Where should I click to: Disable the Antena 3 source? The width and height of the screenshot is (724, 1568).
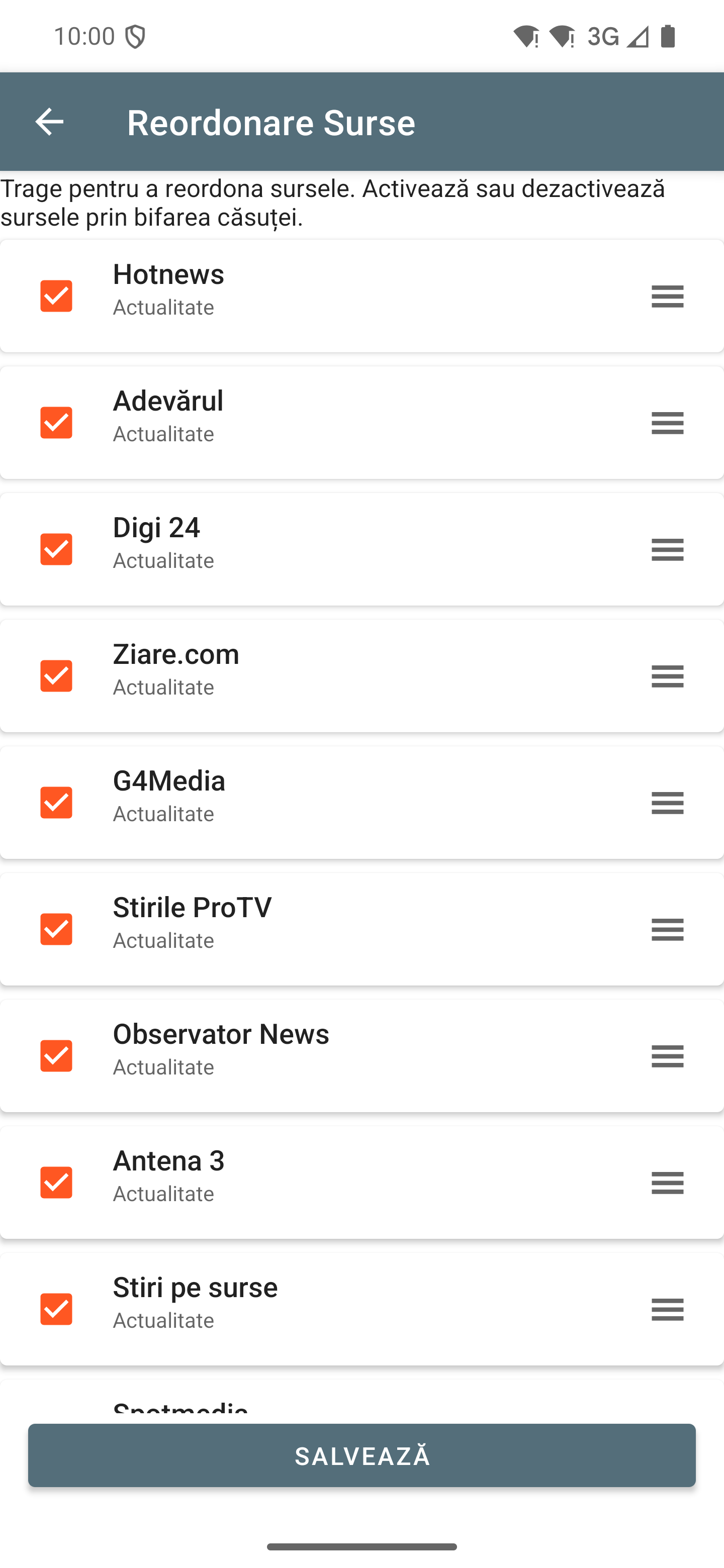56,1182
